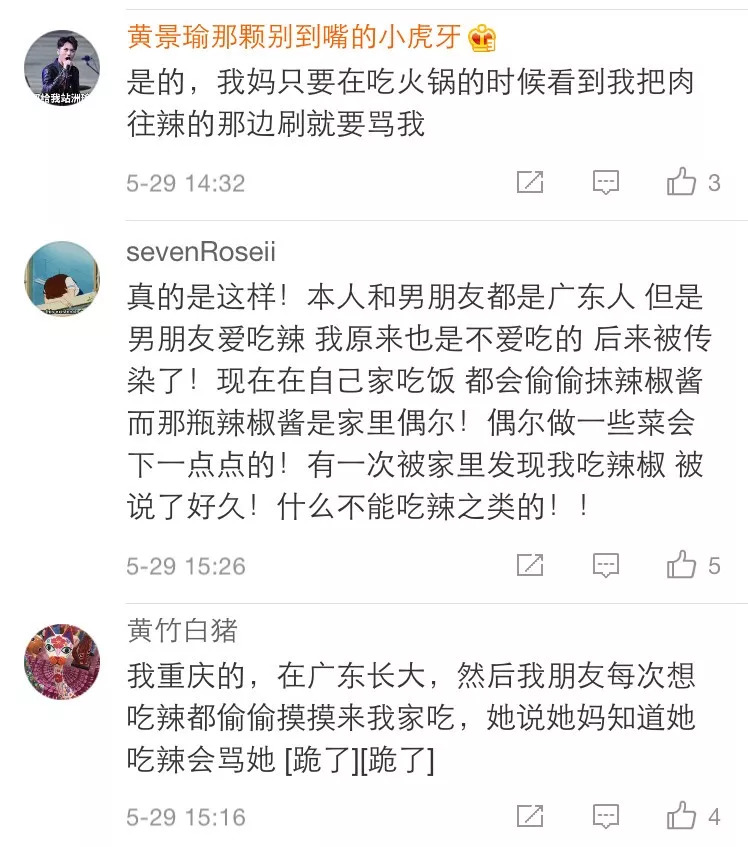This screenshot has height=847, width=748.
Task: Repost 黄竹白猪's comment
Action: (x=530, y=816)
